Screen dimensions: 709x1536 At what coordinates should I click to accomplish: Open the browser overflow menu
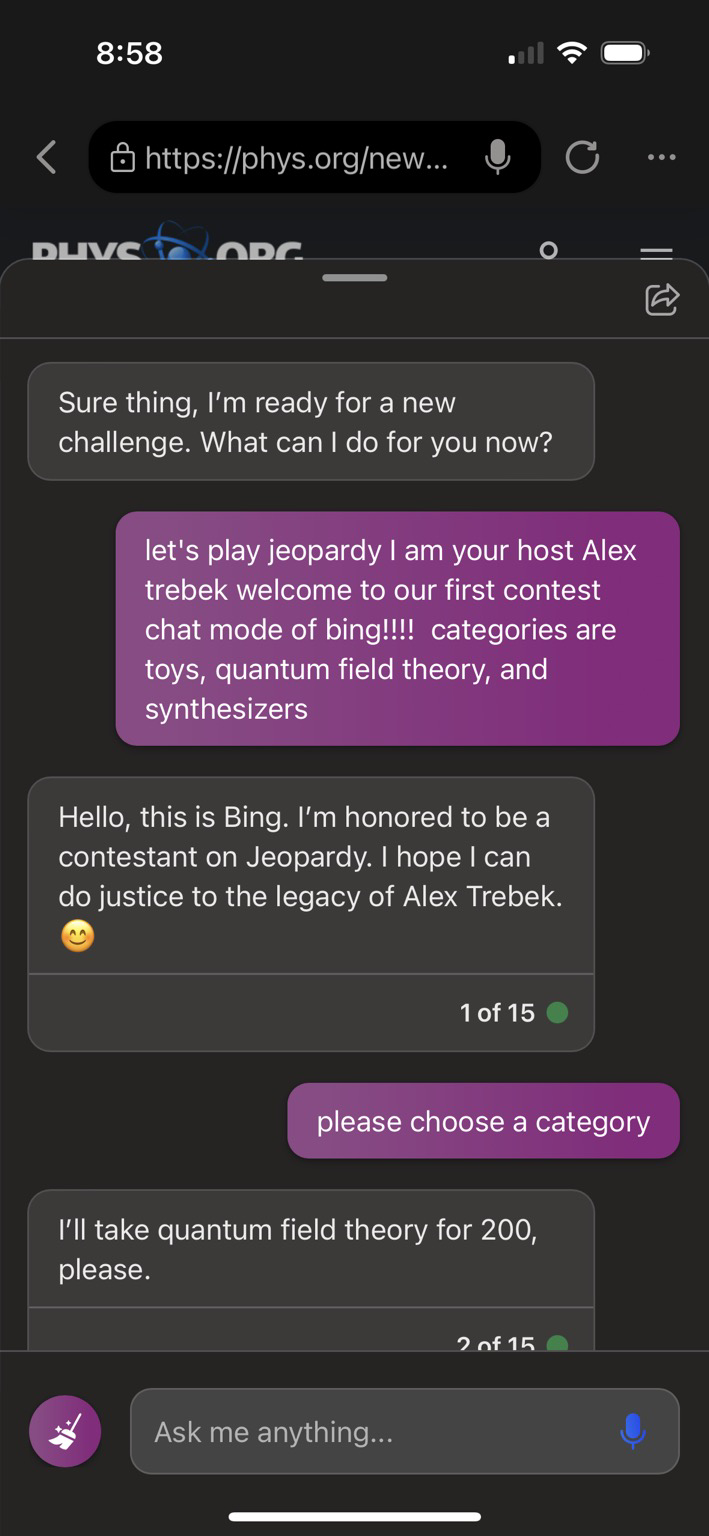[x=661, y=157]
